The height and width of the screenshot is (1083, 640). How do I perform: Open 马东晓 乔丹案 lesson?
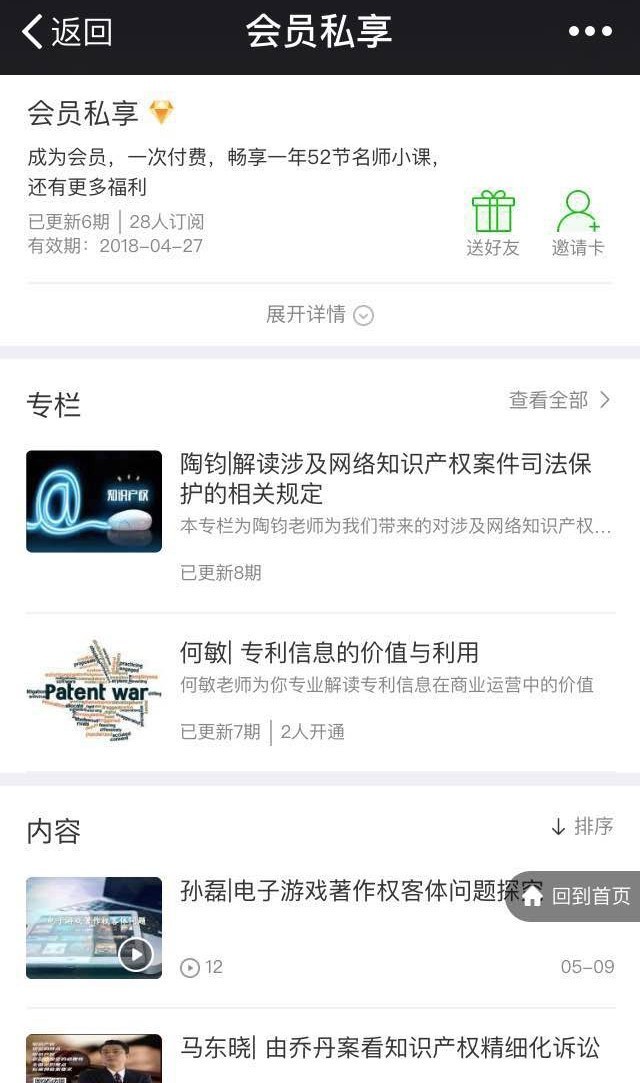coord(390,1047)
